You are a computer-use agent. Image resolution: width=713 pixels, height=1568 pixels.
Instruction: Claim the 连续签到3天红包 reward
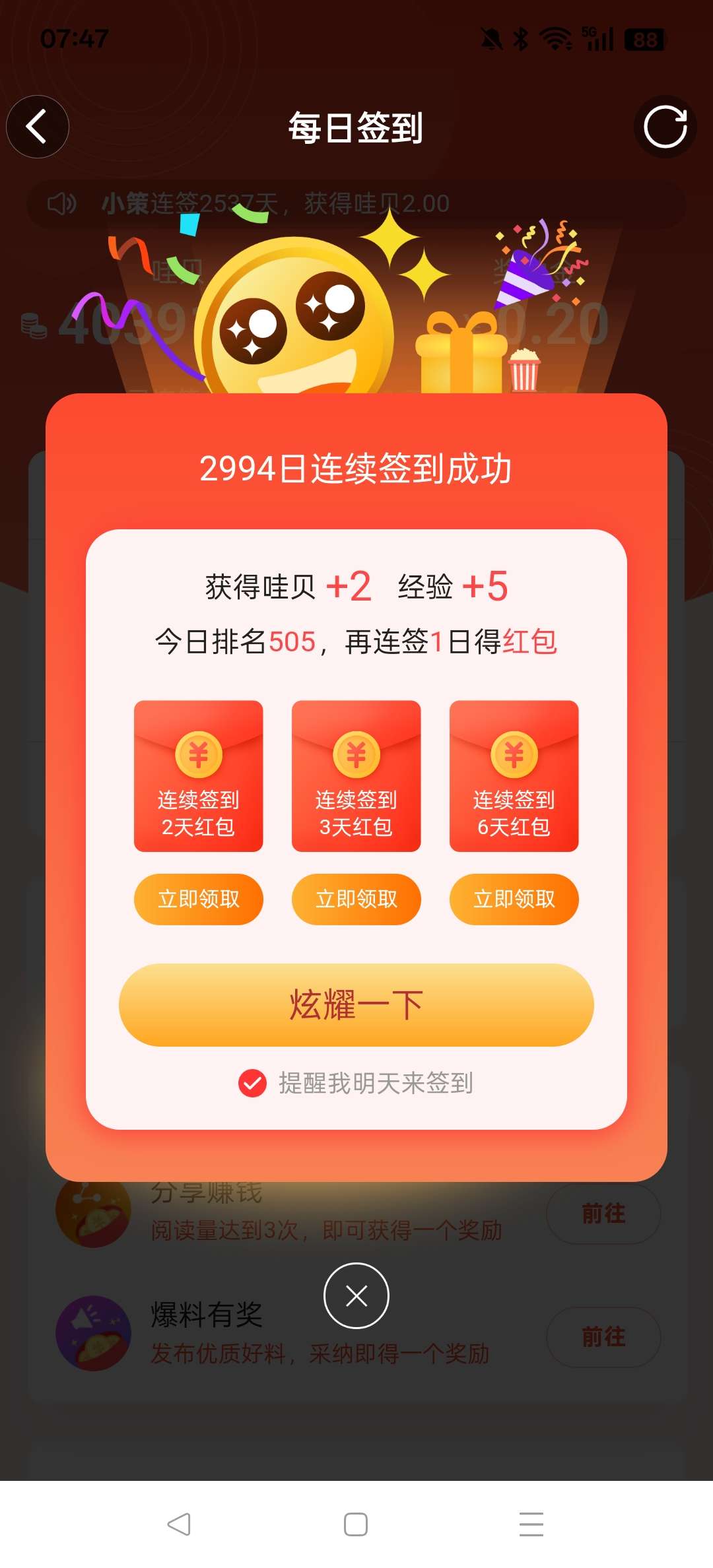(356, 899)
